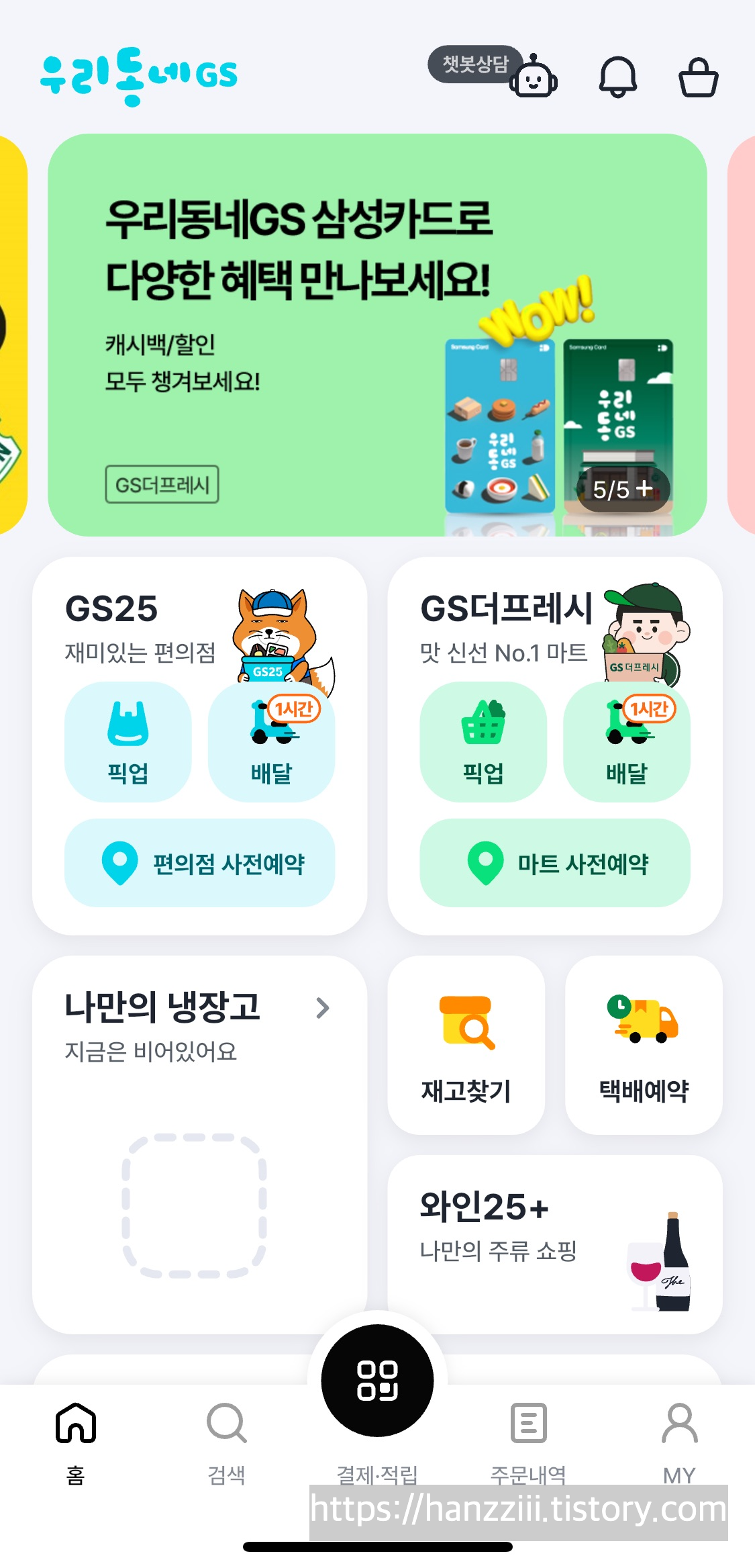Open the notification bell
Viewport: 755px width, 1568px height.
coord(619,77)
